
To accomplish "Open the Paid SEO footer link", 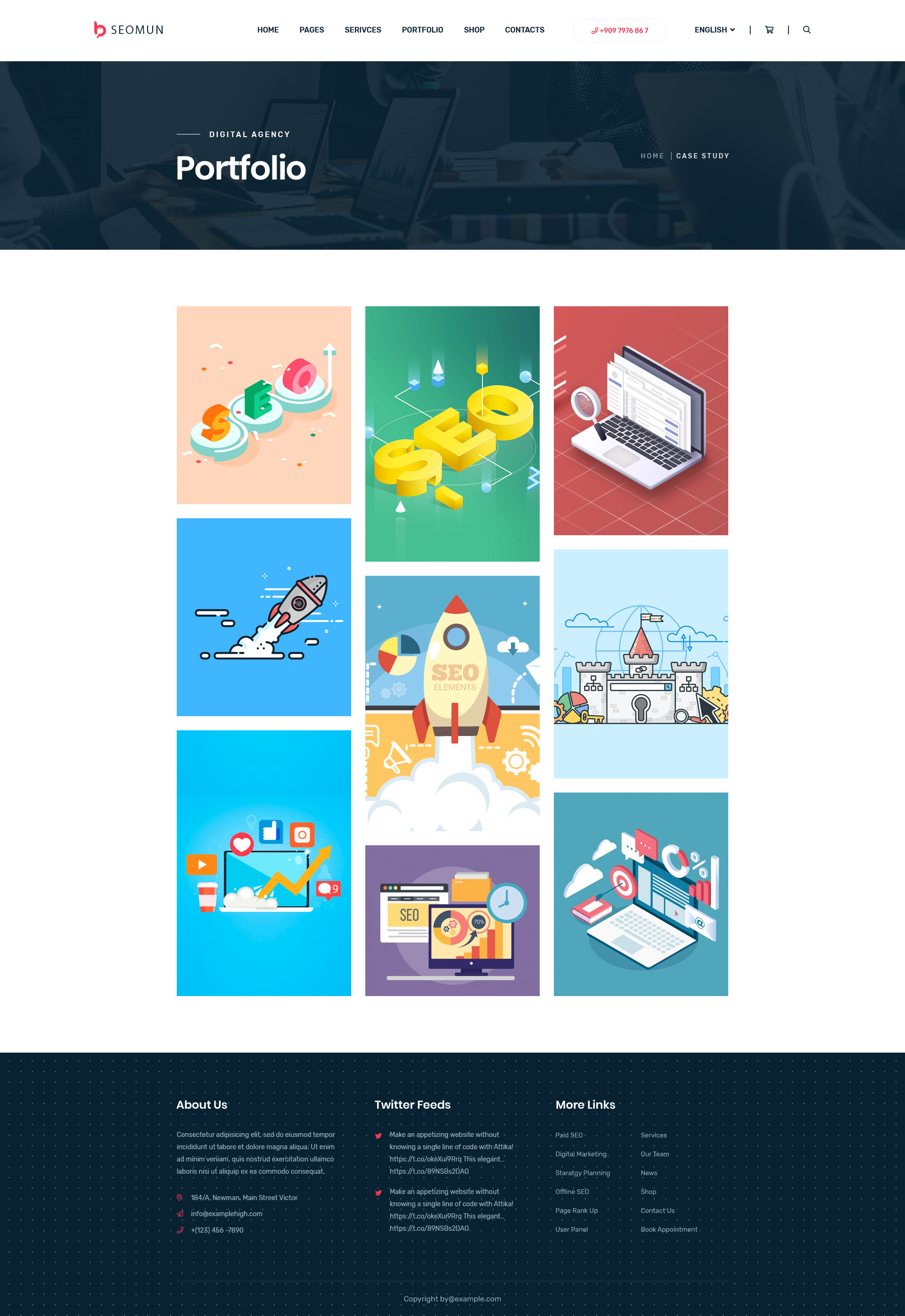I will point(569,1135).
